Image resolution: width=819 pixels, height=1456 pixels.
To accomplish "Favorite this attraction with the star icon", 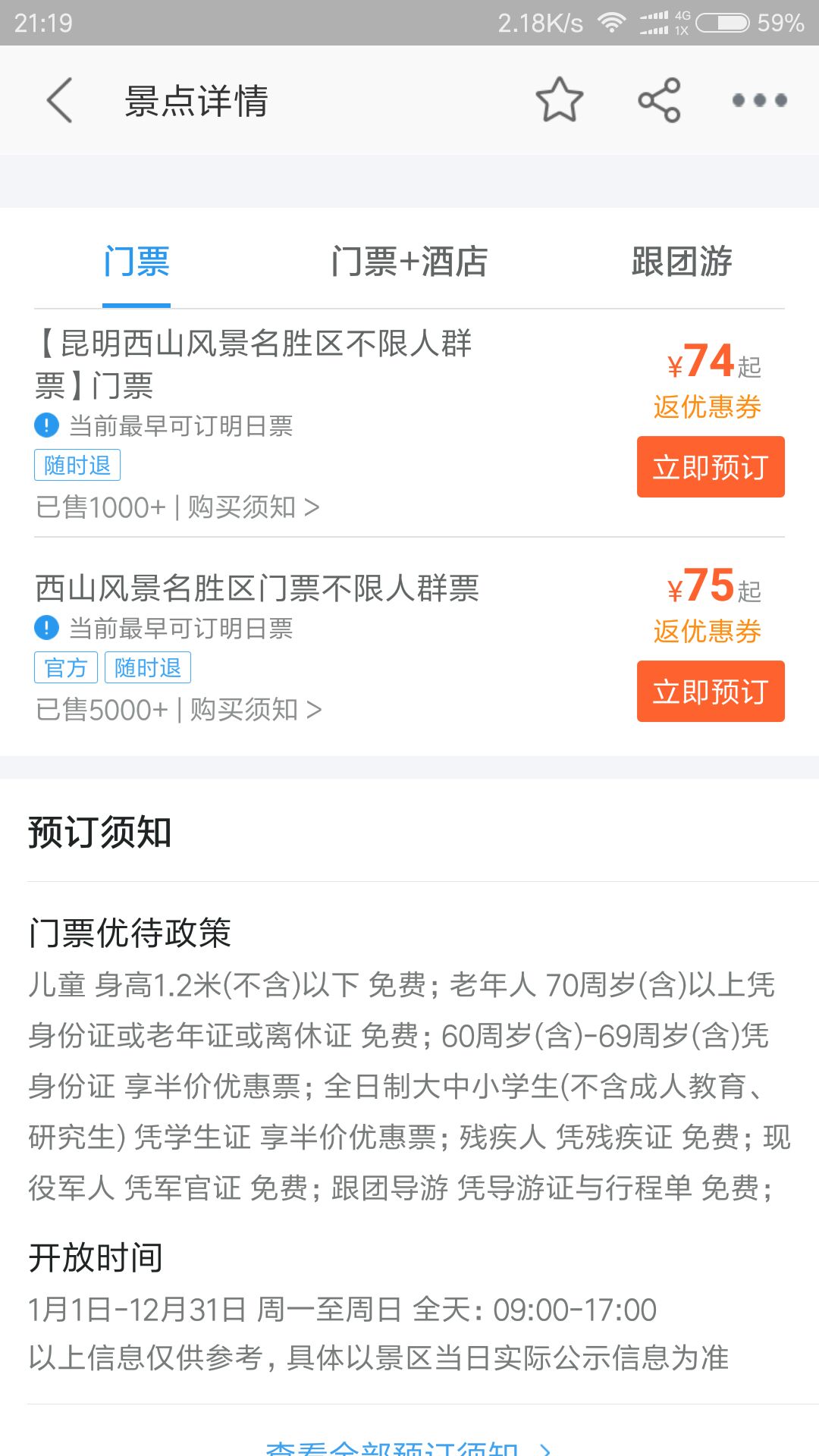I will pos(560,100).
